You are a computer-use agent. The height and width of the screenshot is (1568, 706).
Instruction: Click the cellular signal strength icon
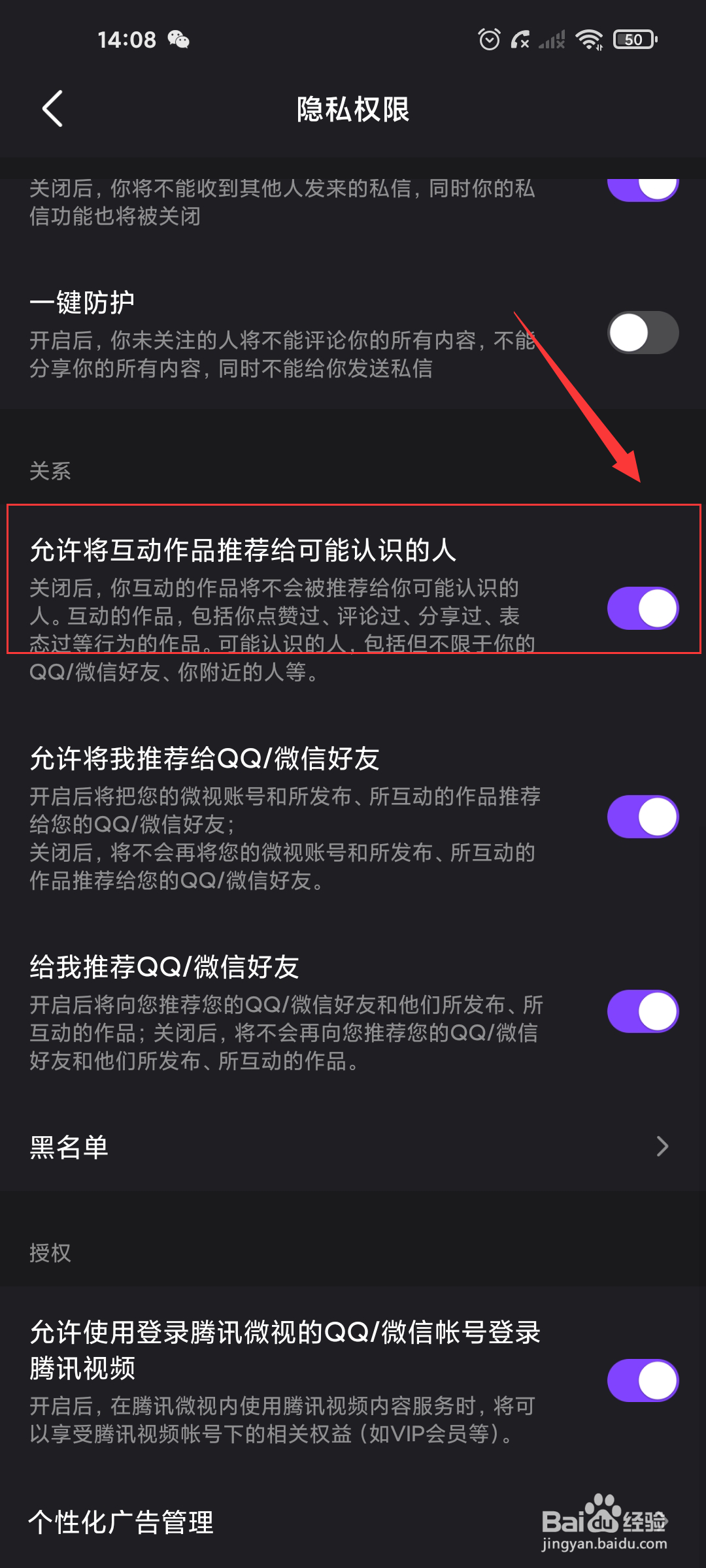tap(551, 41)
